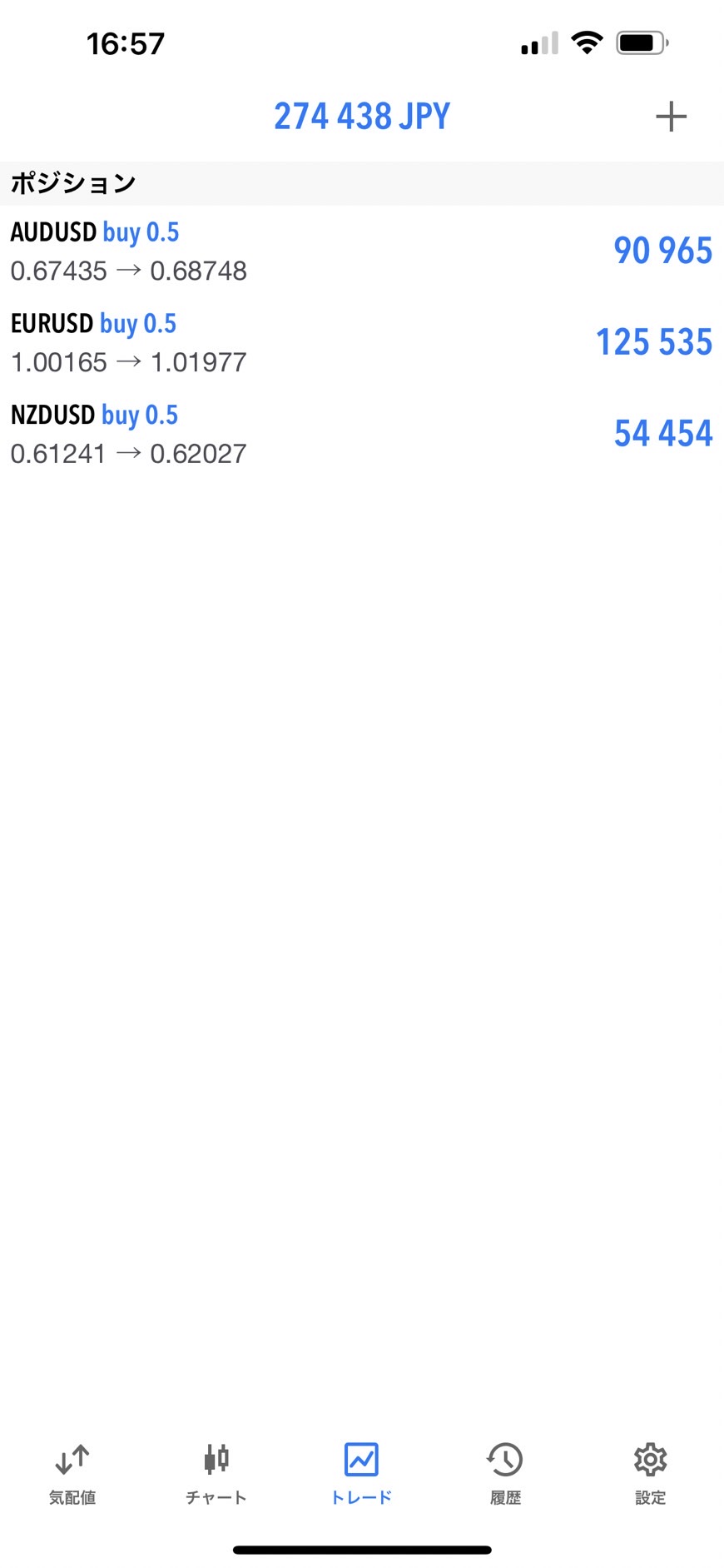Image resolution: width=724 pixels, height=1568 pixels.
Task: Go to the チャート tab
Action: (x=216, y=1474)
